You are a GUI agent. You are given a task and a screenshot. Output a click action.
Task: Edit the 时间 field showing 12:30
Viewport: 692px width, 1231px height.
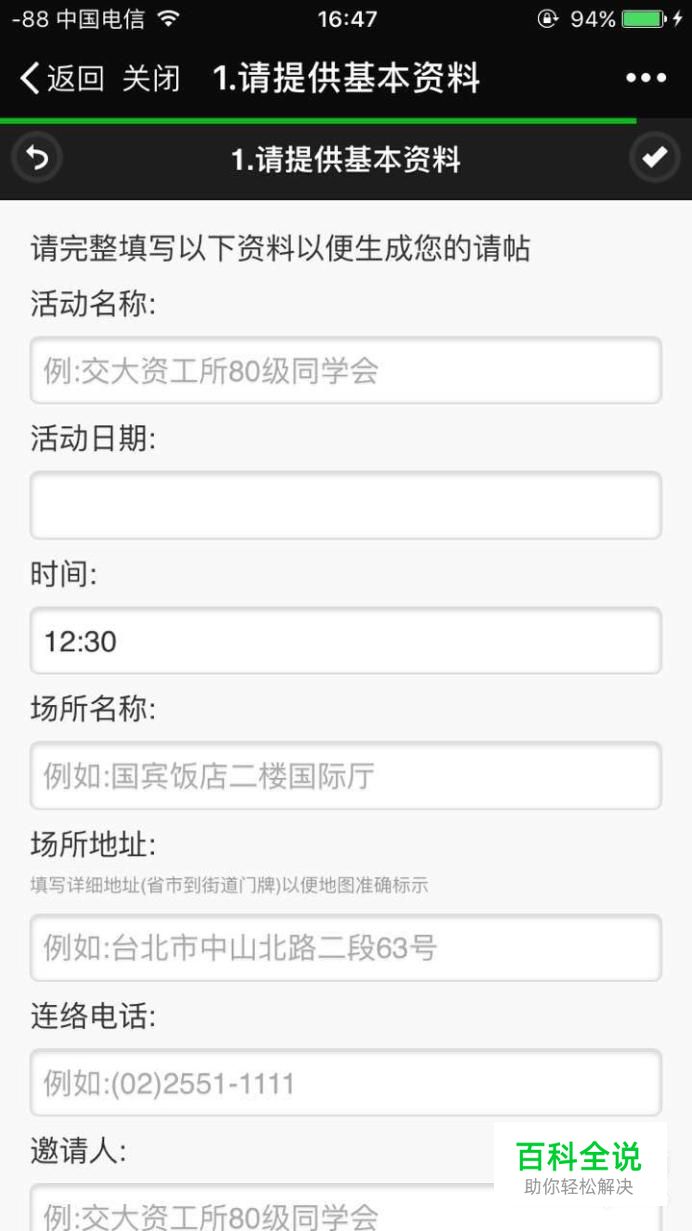pyautogui.click(x=346, y=641)
